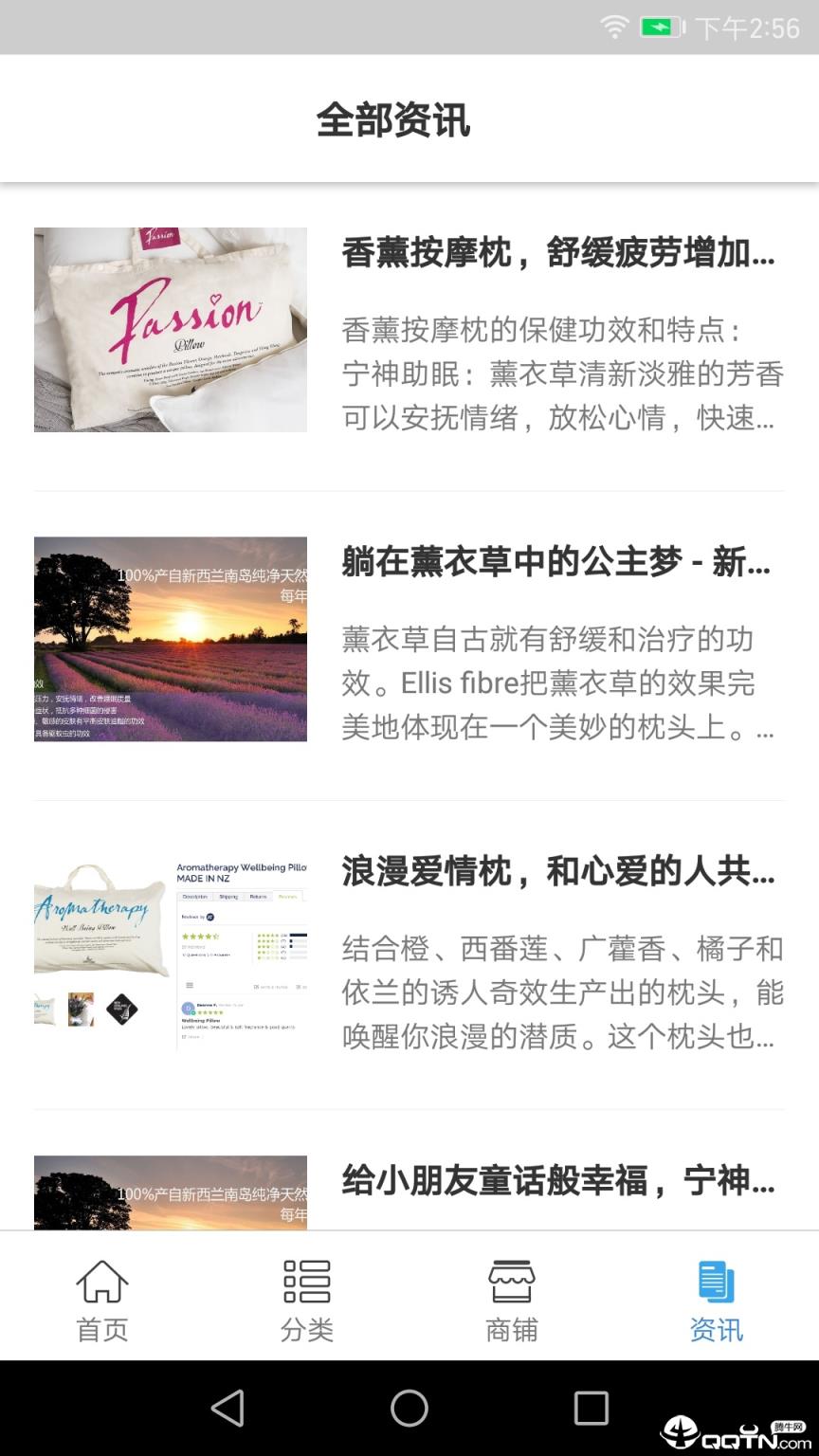
Task: Select the 资讯 tab
Action: click(717, 1300)
